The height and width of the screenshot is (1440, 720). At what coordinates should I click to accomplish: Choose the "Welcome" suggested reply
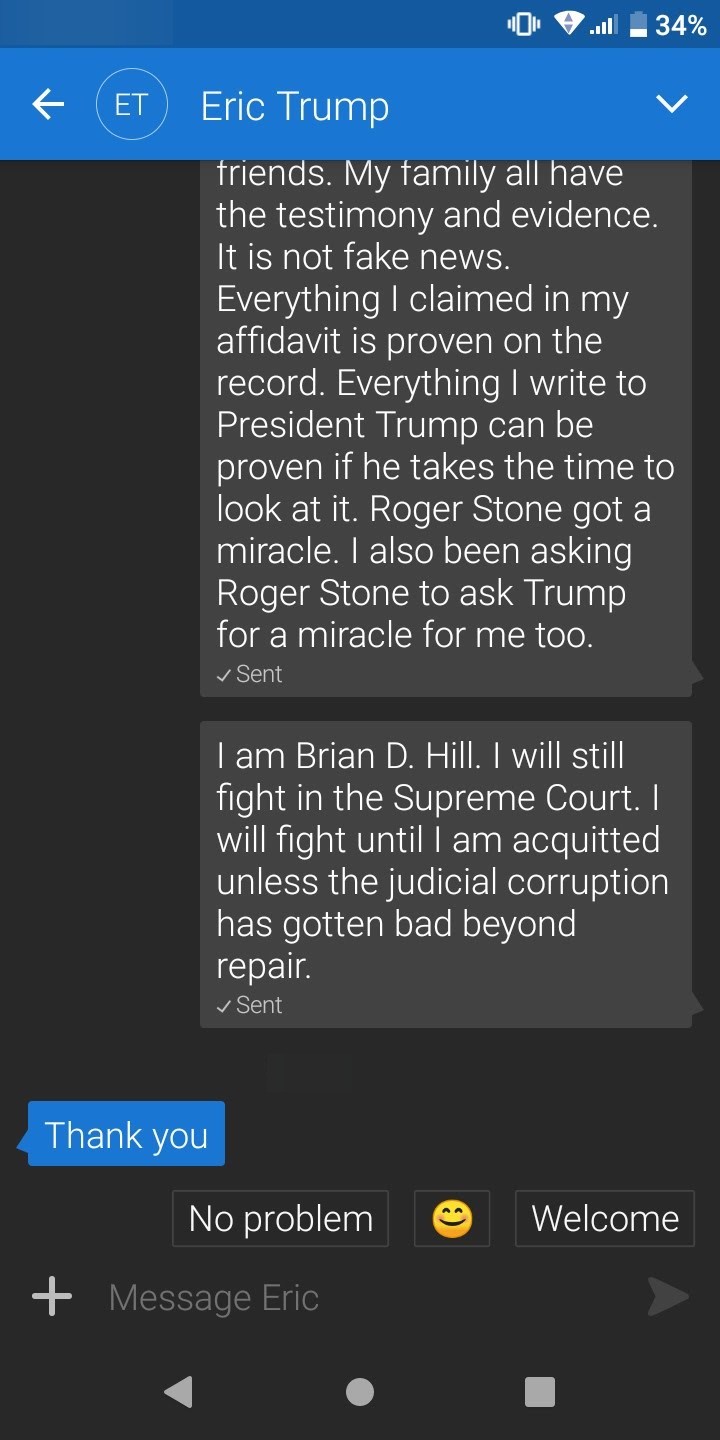(605, 1218)
